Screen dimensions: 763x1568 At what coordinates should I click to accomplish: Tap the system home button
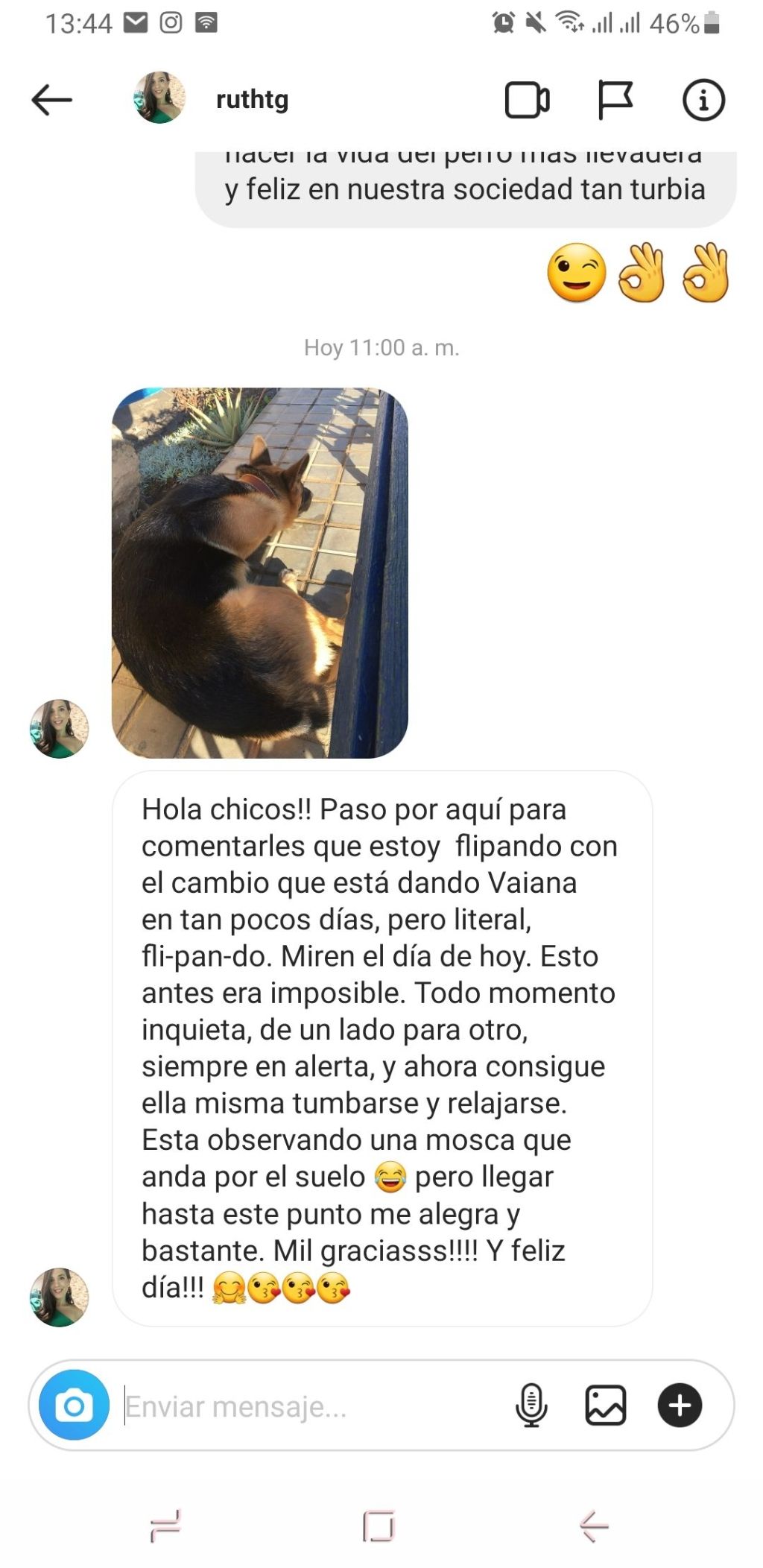[379, 1526]
